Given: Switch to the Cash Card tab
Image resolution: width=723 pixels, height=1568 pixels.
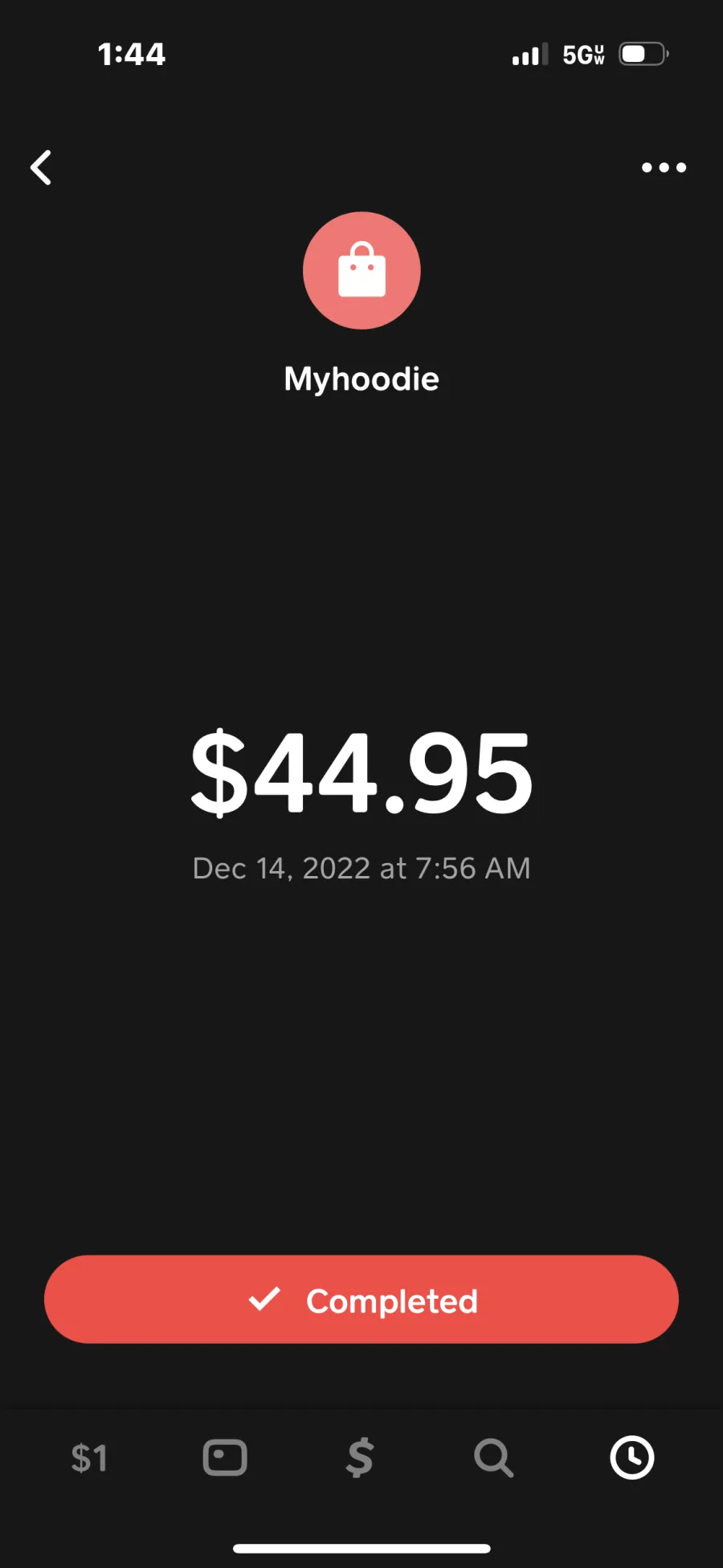Looking at the screenshot, I should (x=225, y=1457).
